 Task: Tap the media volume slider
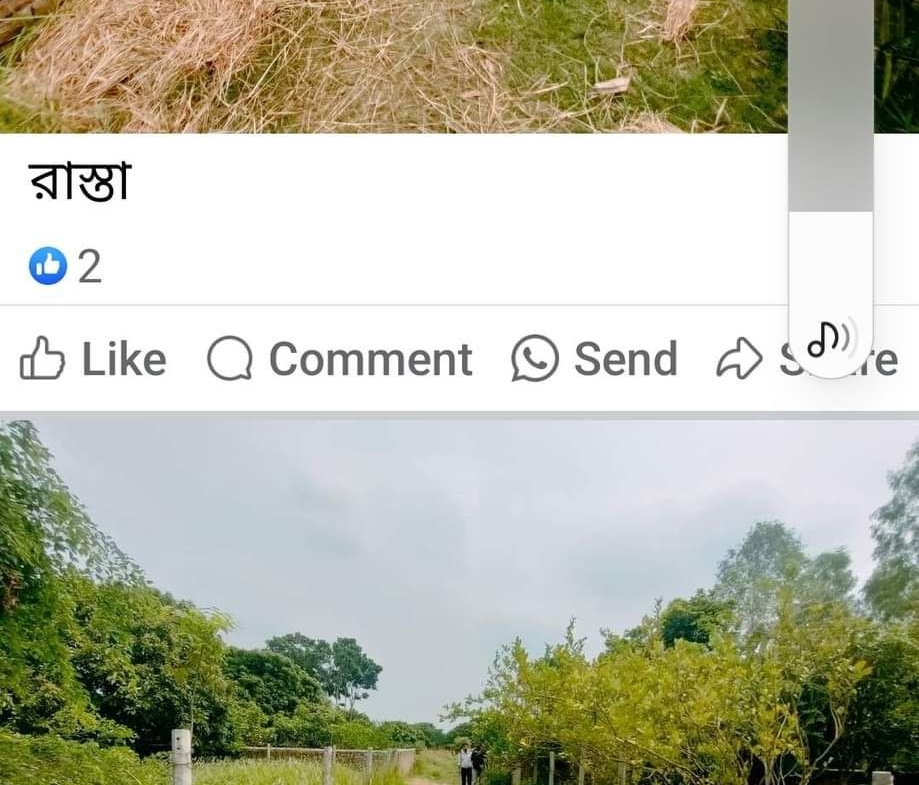(830, 150)
